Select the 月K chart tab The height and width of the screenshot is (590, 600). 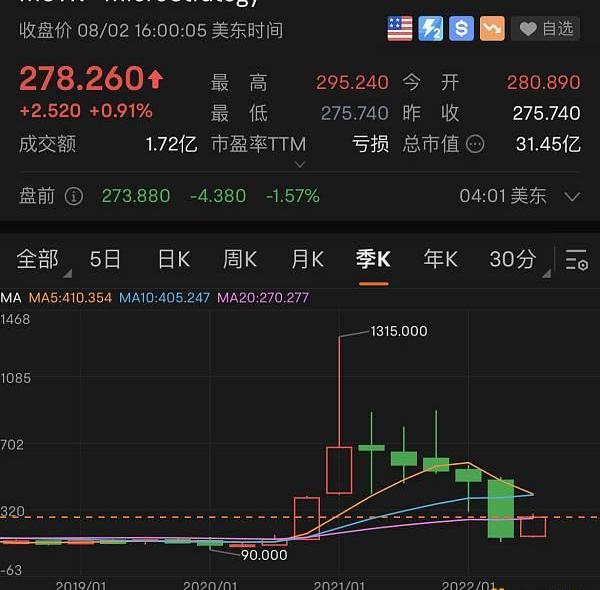[307, 260]
